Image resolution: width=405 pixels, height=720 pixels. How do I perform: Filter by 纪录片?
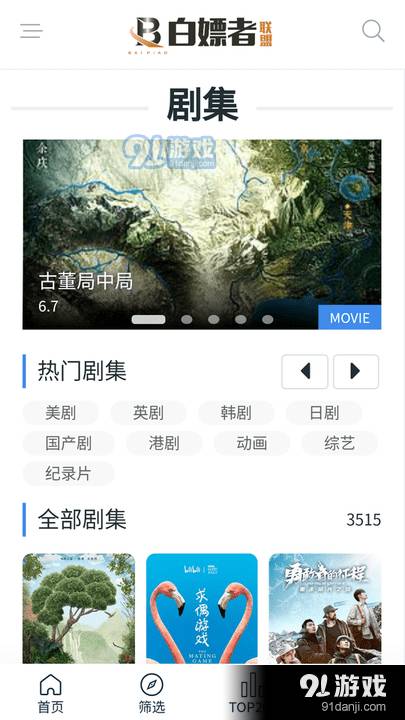[x=68, y=473]
